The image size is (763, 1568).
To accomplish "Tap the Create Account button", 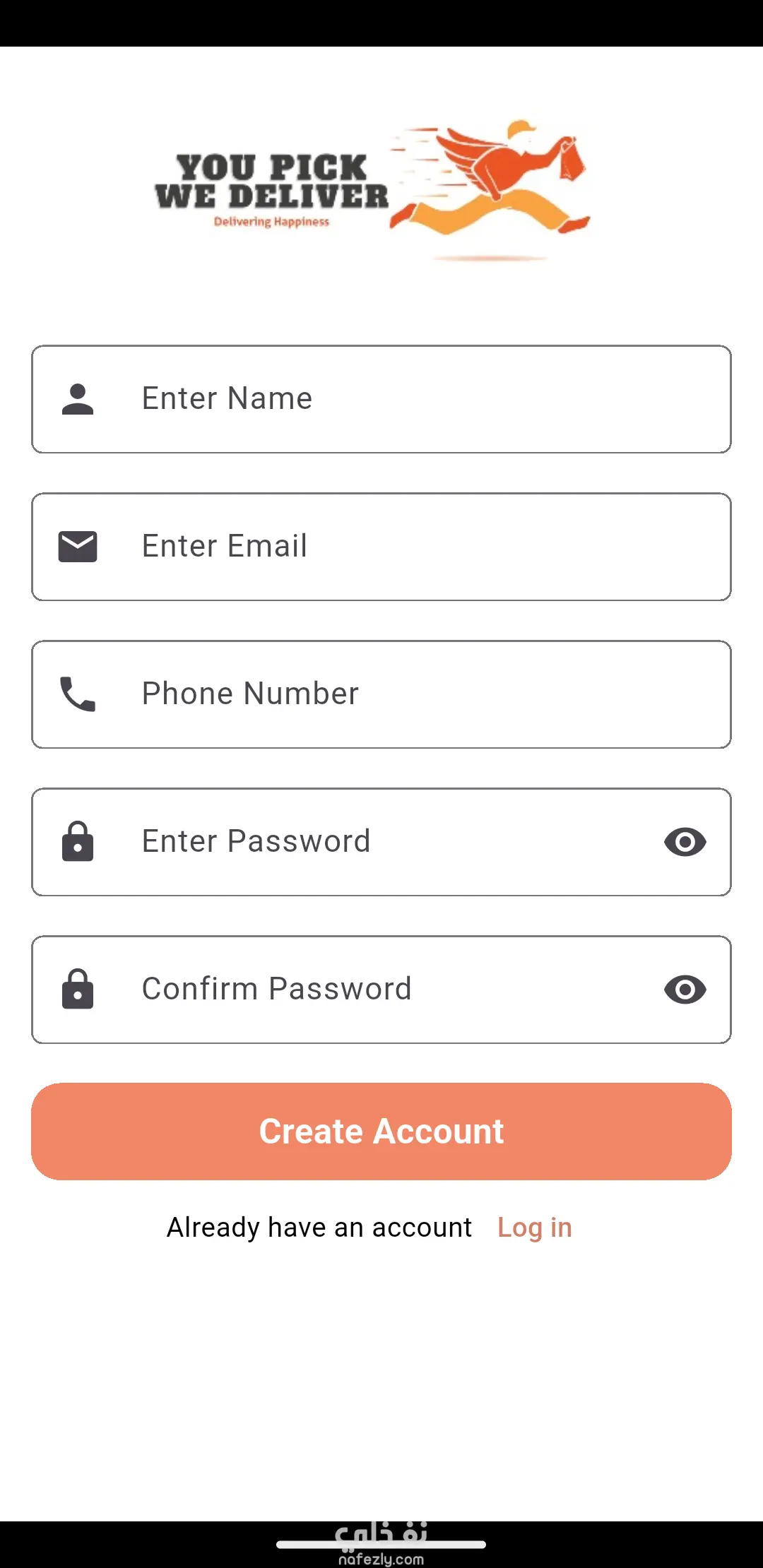I will (381, 1132).
